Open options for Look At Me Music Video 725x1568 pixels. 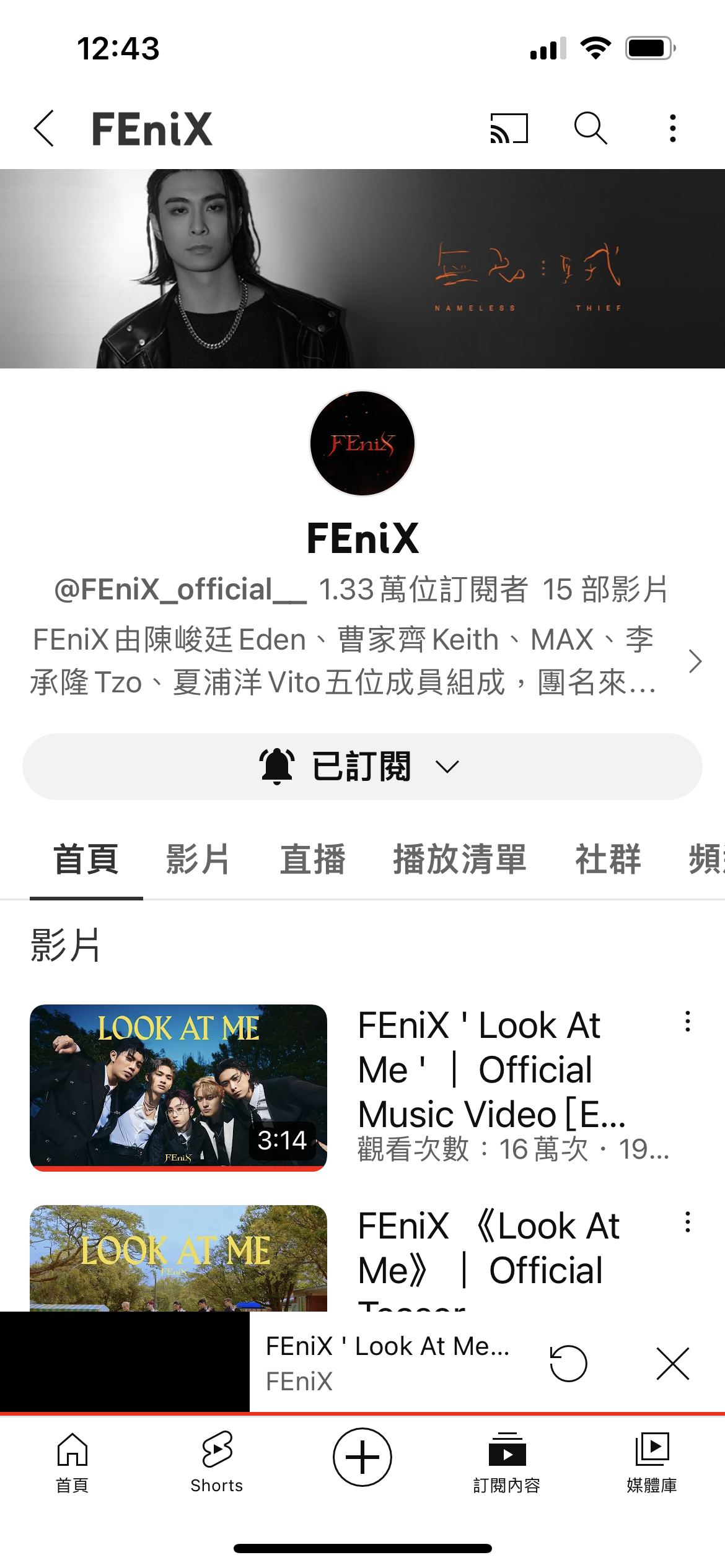[687, 1022]
